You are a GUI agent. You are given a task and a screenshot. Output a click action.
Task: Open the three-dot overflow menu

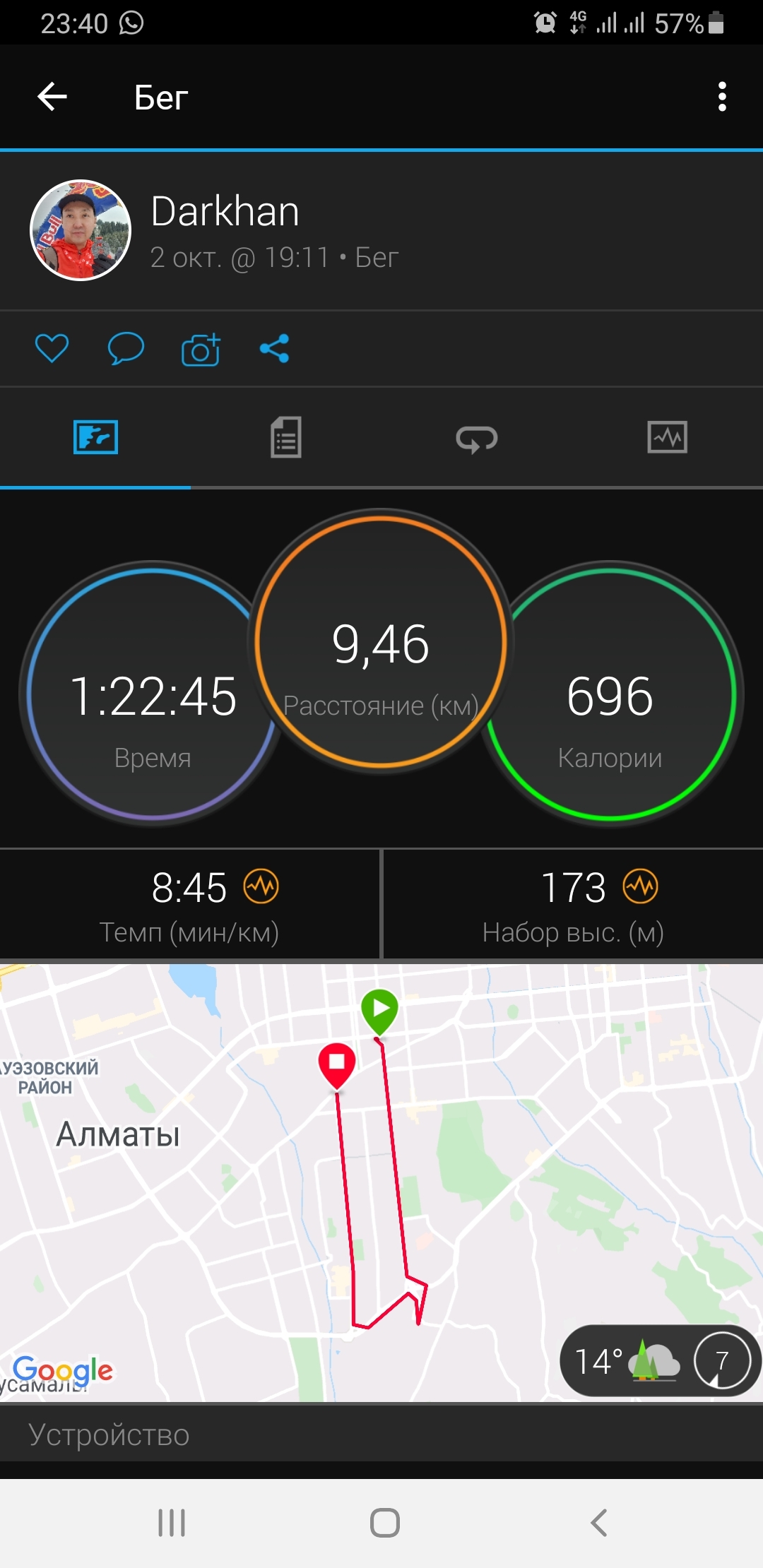(721, 97)
